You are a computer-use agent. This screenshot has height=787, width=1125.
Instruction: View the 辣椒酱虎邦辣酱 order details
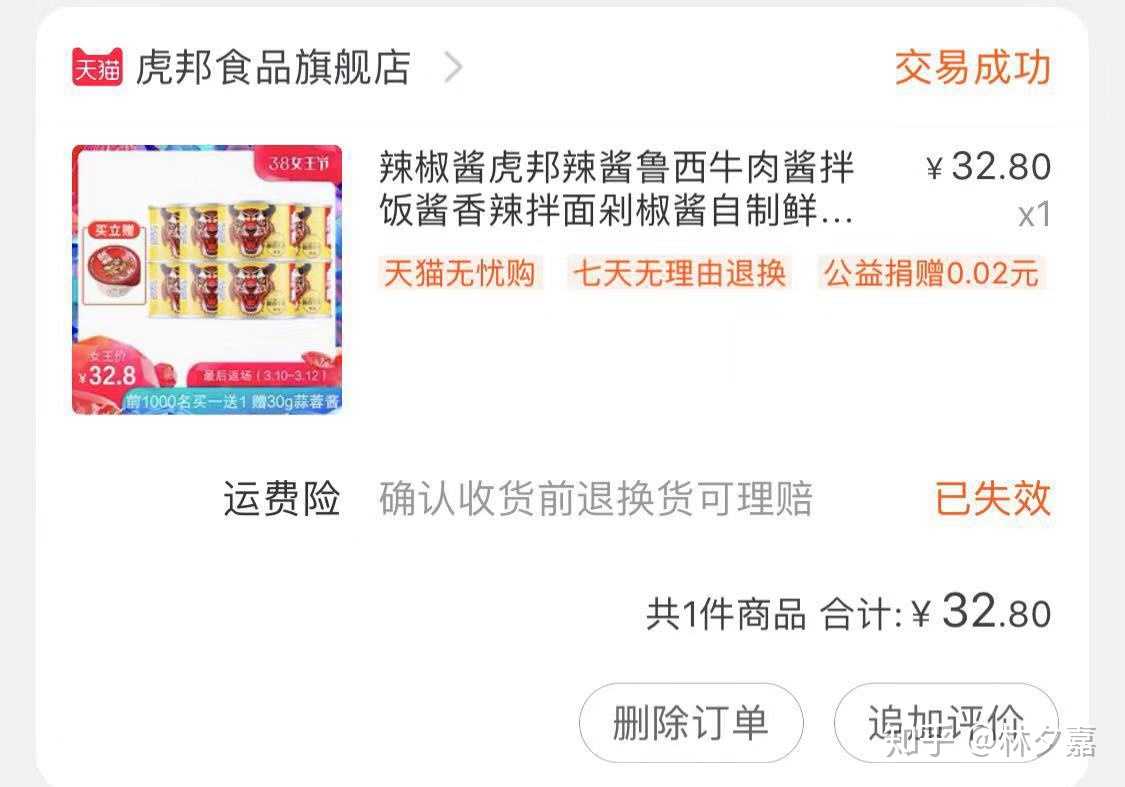click(x=616, y=189)
